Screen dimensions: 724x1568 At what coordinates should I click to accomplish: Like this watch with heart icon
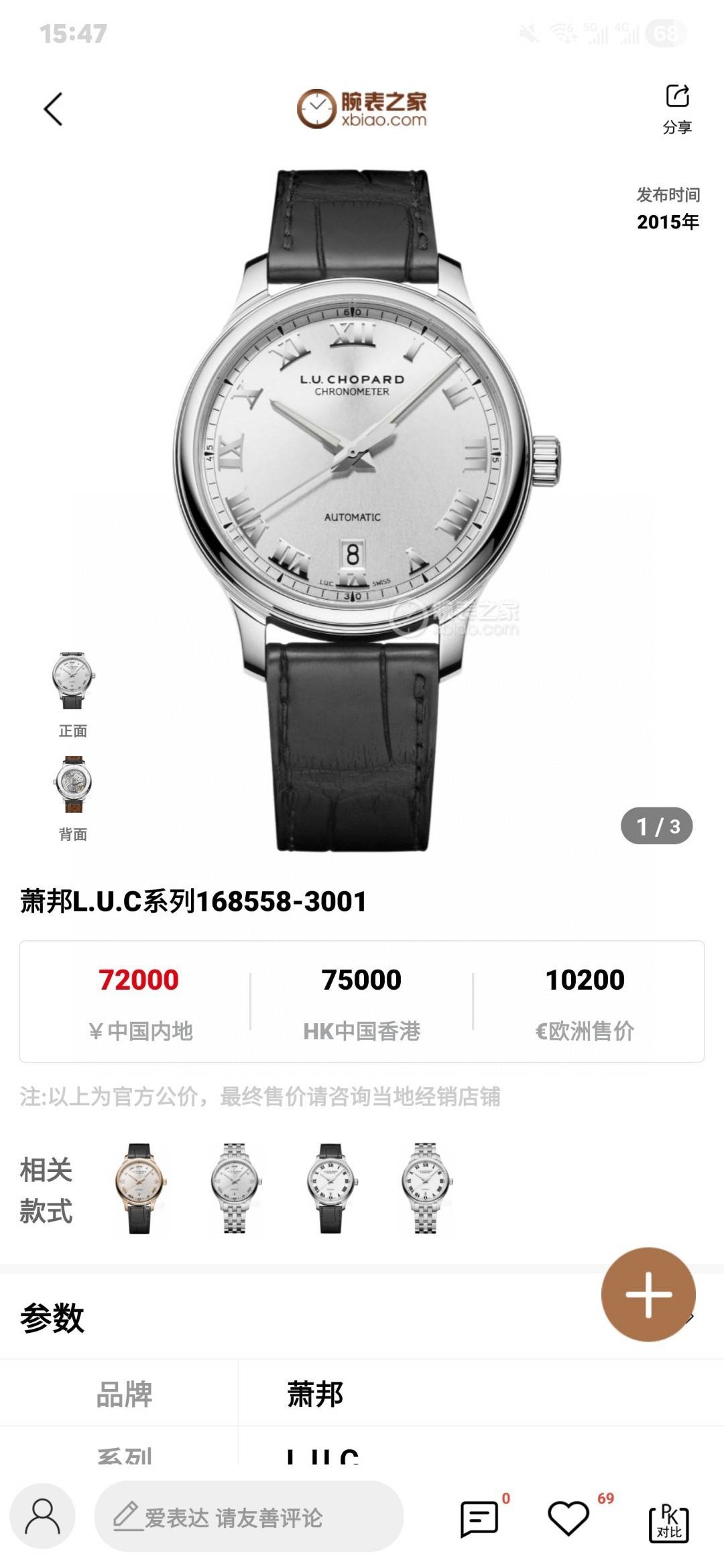tap(568, 1518)
